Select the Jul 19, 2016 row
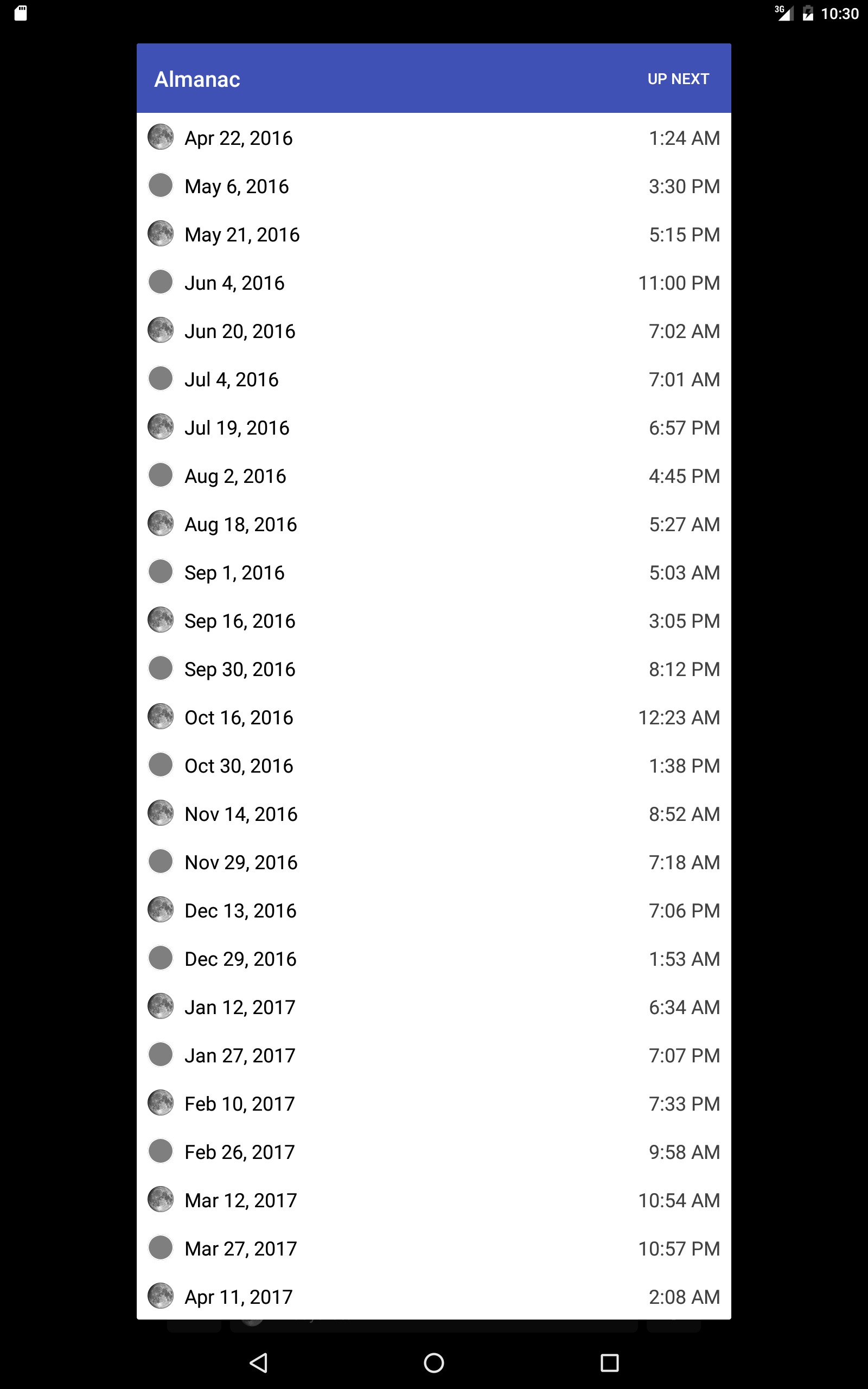This screenshot has width=868, height=1389. [x=433, y=427]
